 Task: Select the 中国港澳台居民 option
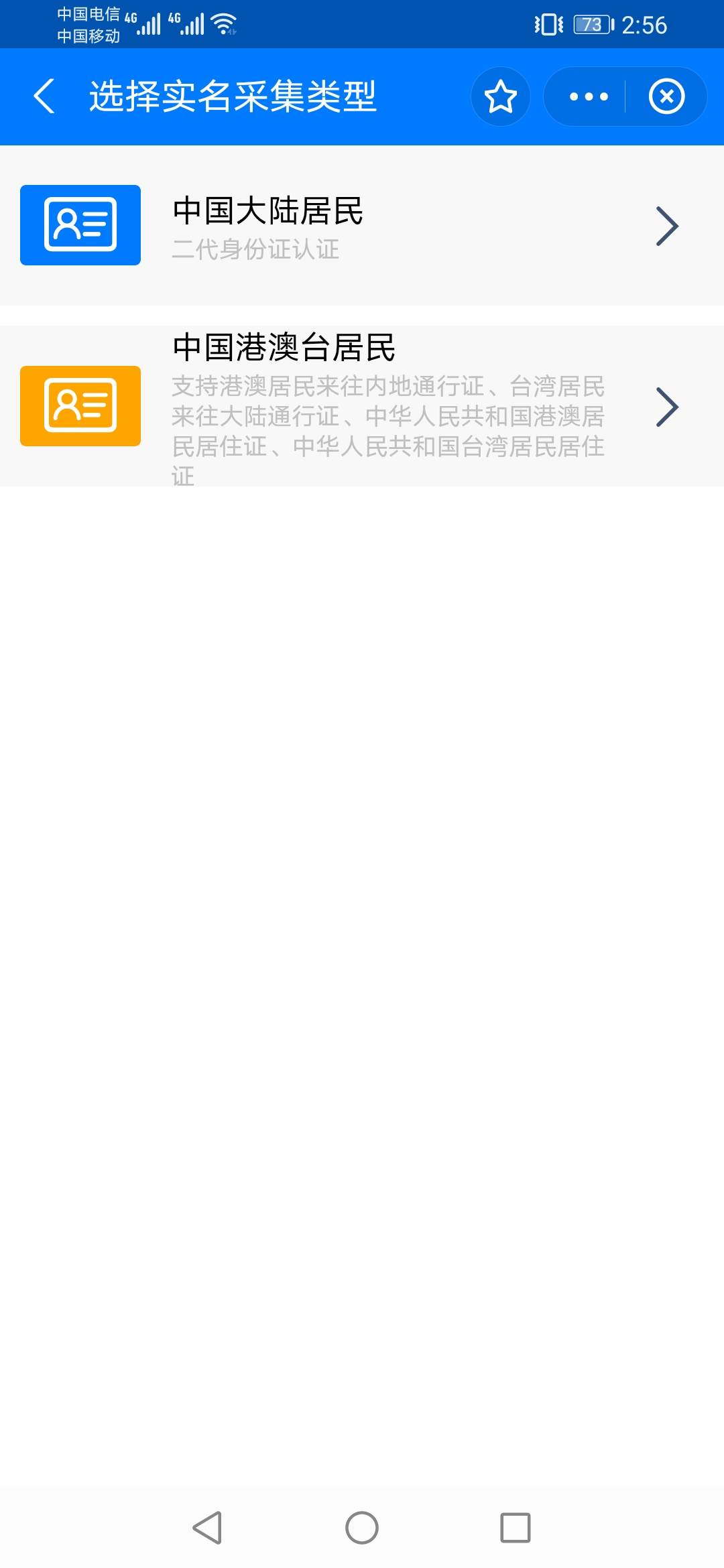pos(282,346)
